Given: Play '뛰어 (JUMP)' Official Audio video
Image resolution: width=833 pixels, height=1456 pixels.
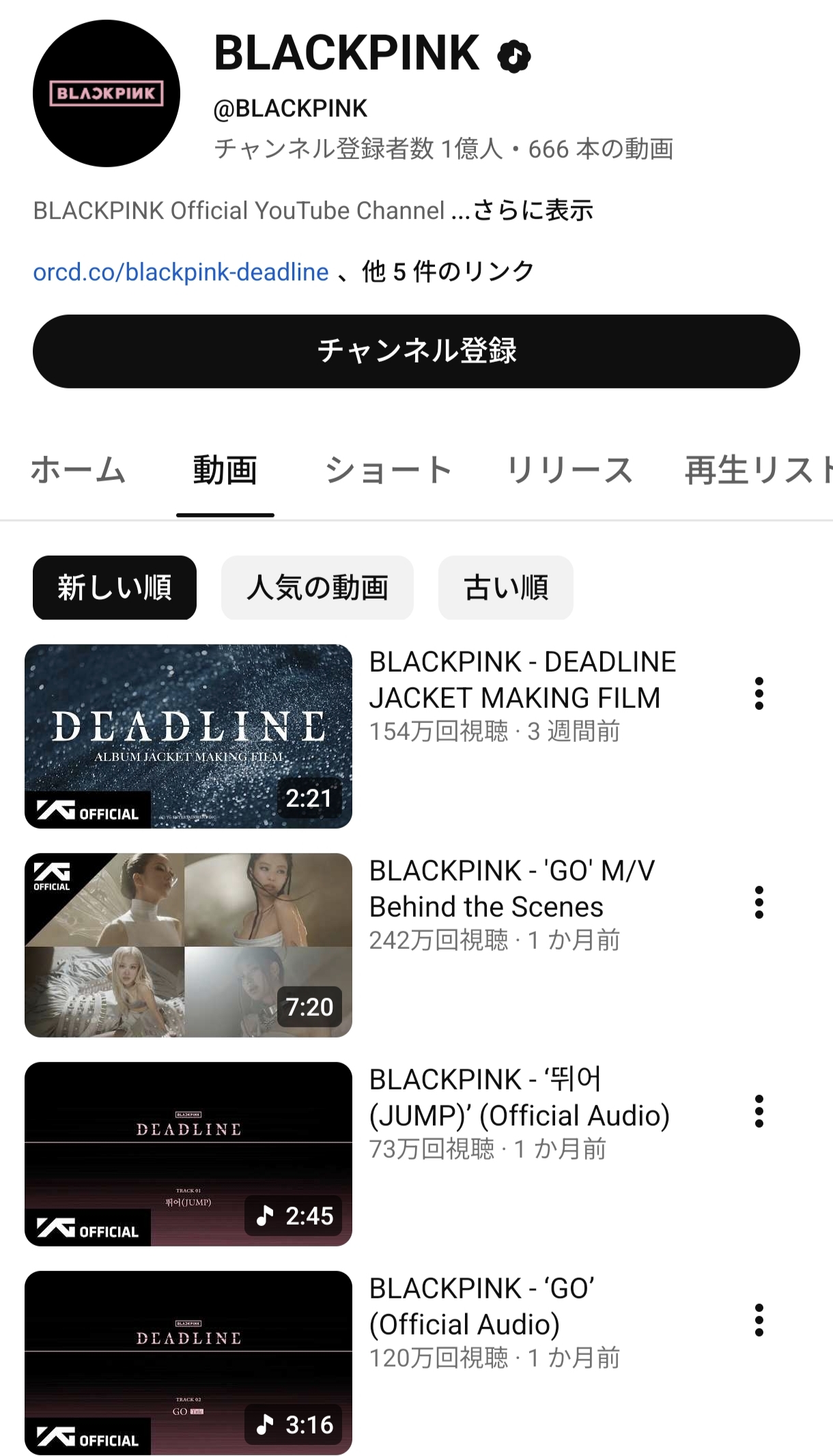Looking at the screenshot, I should pos(188,1154).
